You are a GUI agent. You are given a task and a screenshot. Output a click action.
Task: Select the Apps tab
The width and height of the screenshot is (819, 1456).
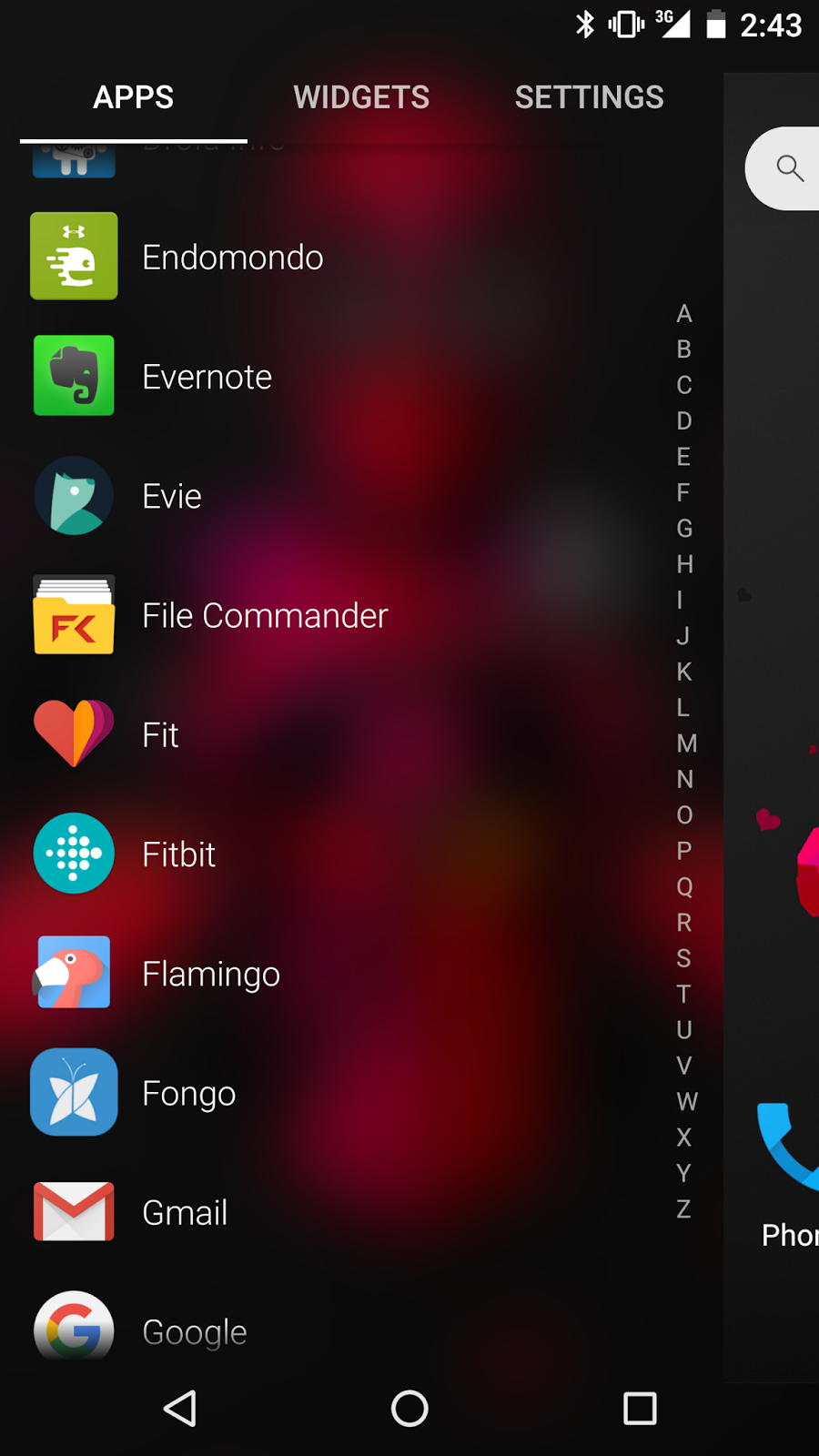[x=133, y=97]
